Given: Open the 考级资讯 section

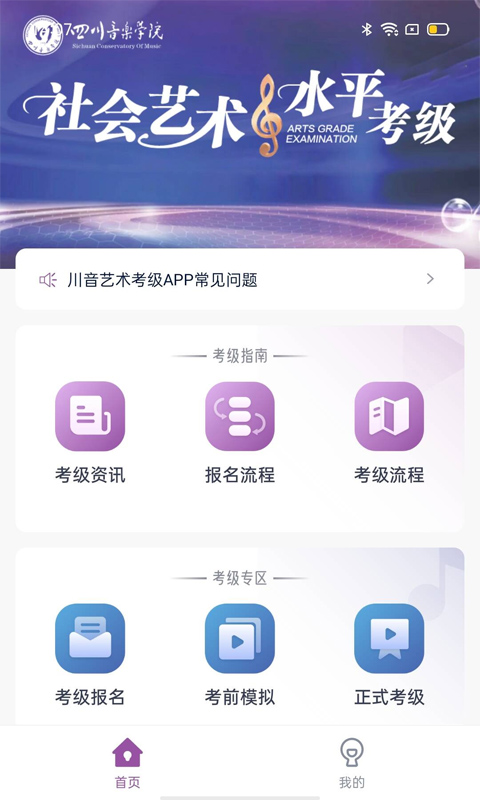Looking at the screenshot, I should coord(90,432).
